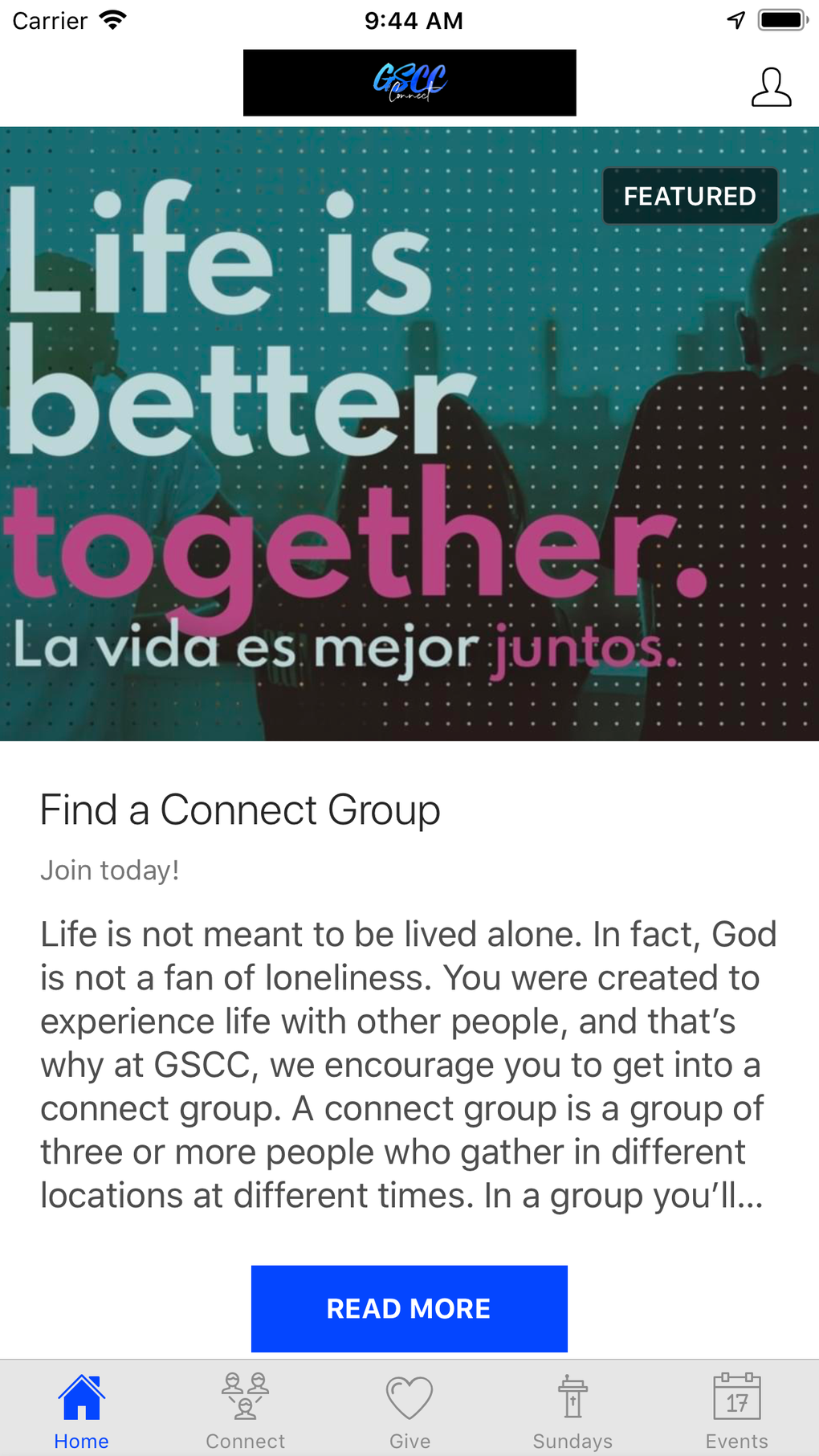Tap the GSCC Connect logo
This screenshot has height=1456, width=819.
click(x=409, y=82)
